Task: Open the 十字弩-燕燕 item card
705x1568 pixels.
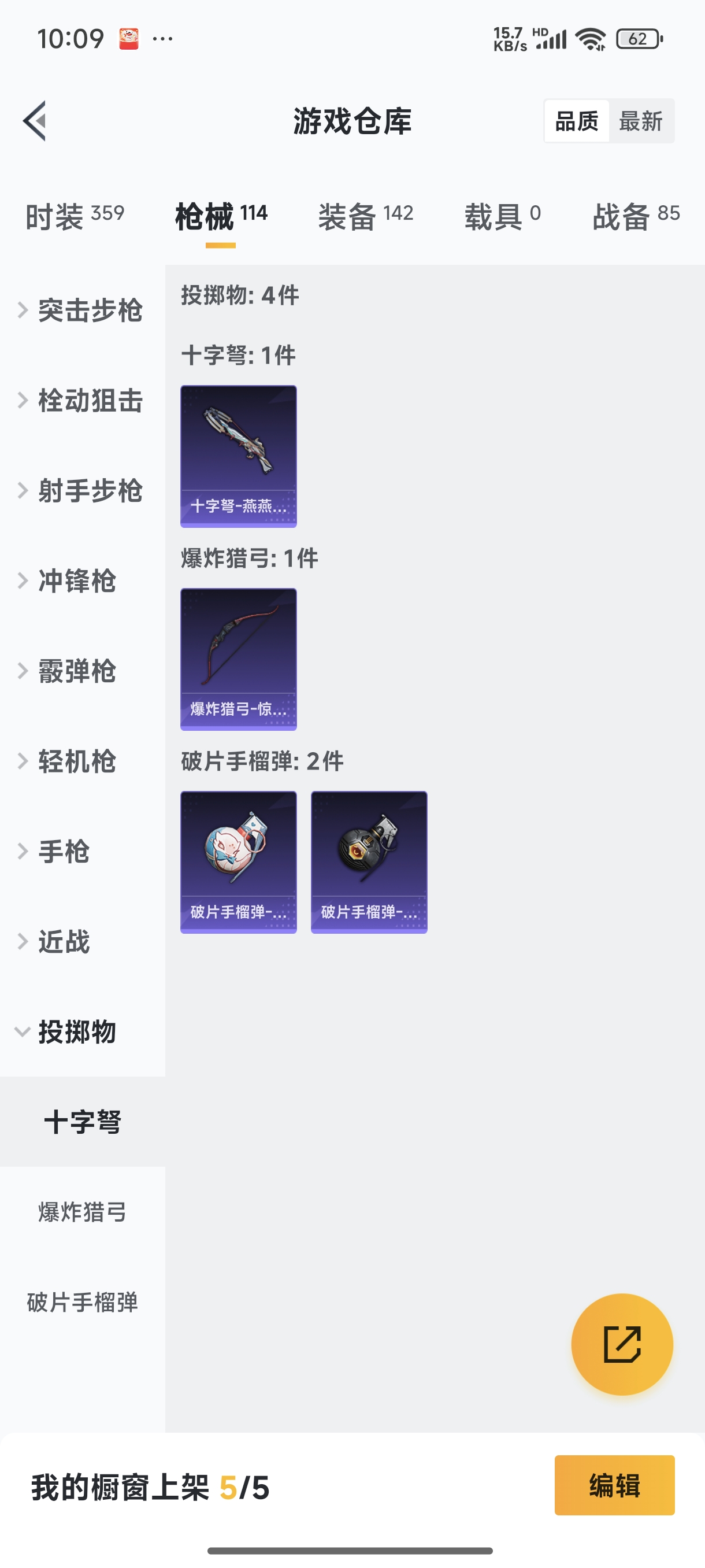Action: click(239, 456)
